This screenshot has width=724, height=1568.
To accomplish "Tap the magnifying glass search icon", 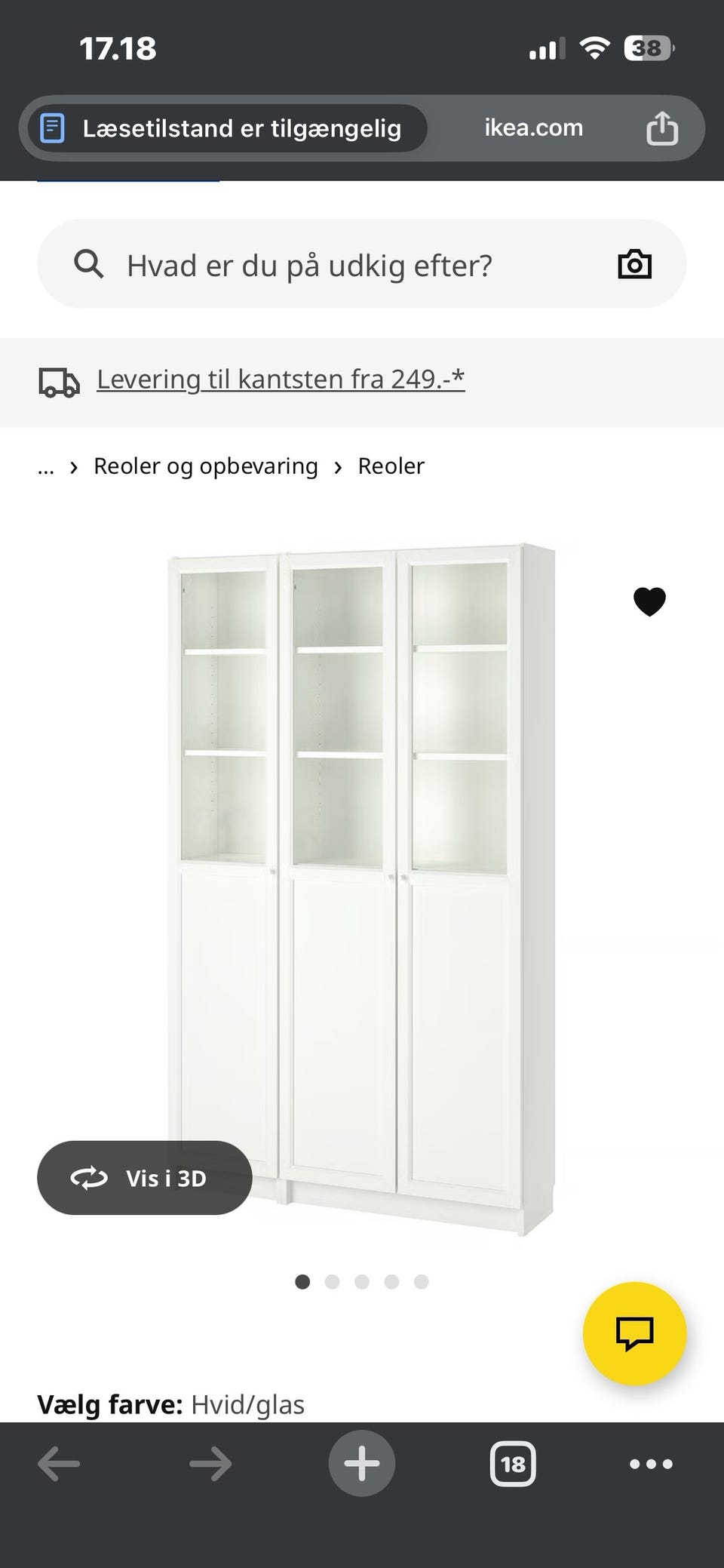I will pyautogui.click(x=88, y=263).
